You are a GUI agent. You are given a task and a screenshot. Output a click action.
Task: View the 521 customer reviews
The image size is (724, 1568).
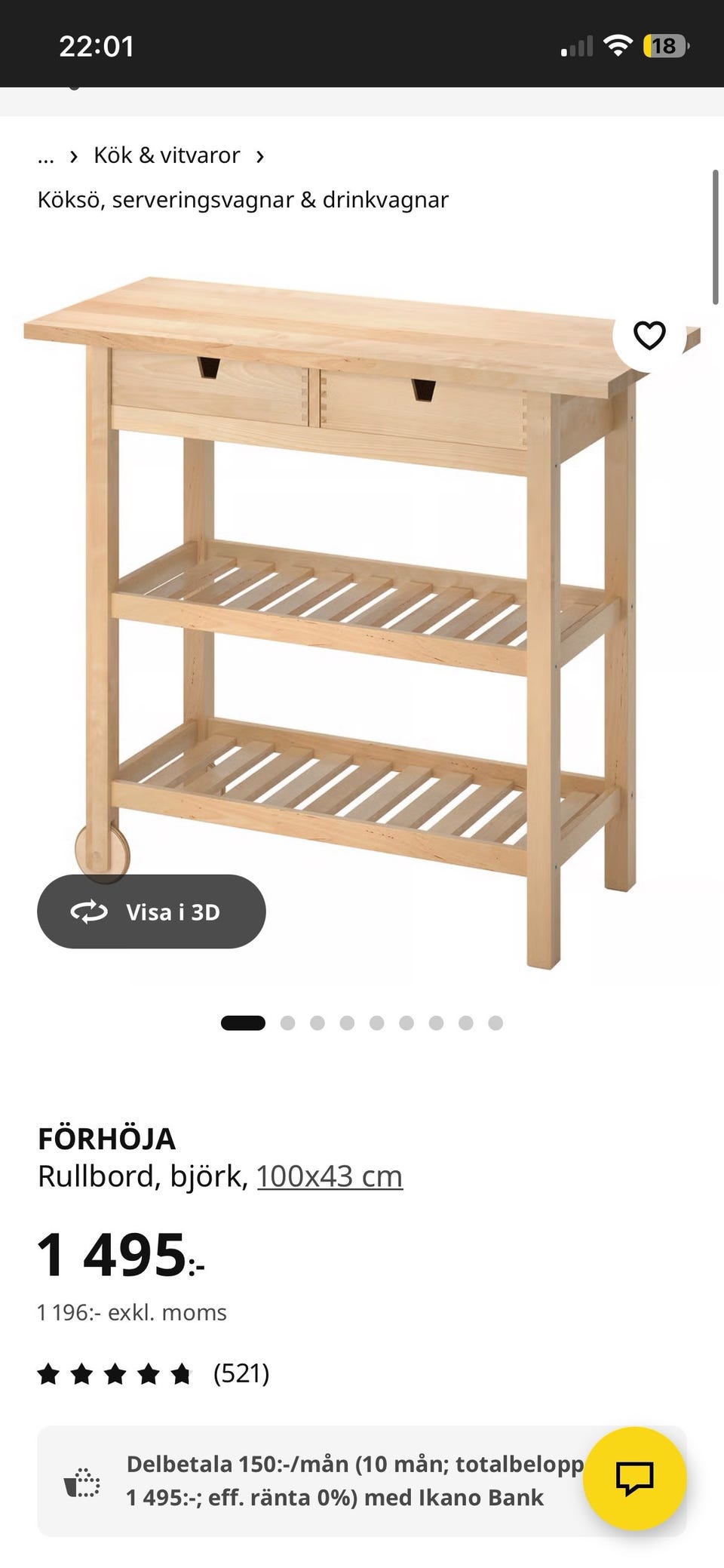pyautogui.click(x=154, y=1373)
